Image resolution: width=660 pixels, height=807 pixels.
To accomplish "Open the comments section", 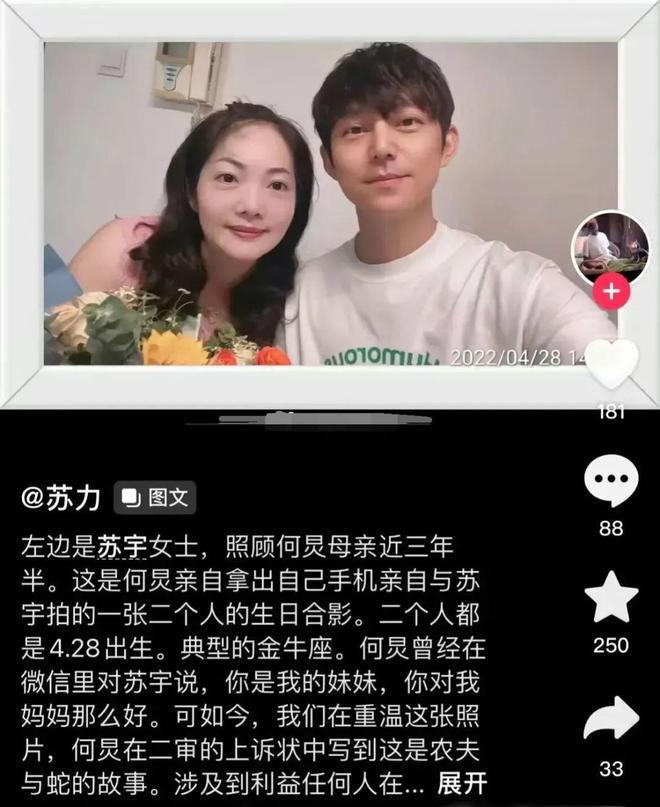I will (611, 482).
